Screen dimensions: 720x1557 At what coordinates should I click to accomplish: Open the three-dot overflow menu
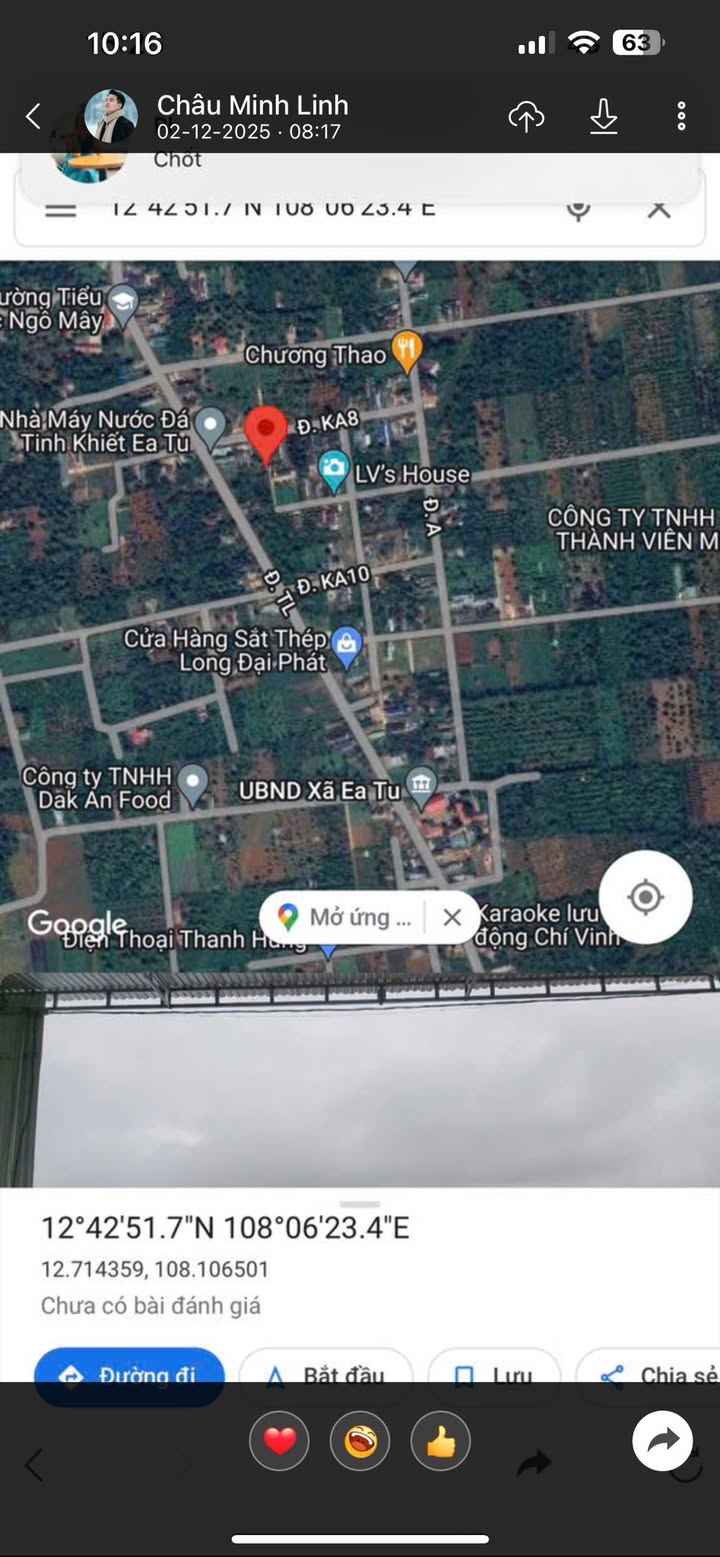pyautogui.click(x=681, y=117)
